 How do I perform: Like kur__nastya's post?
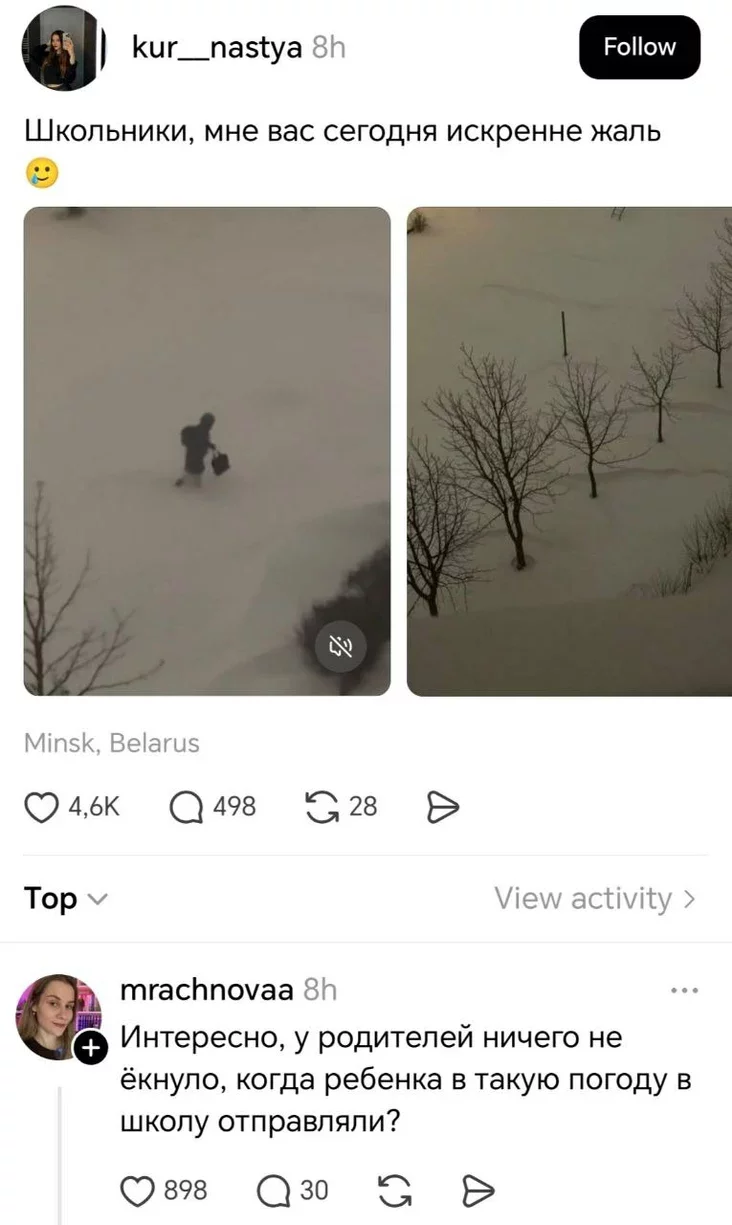coord(42,807)
